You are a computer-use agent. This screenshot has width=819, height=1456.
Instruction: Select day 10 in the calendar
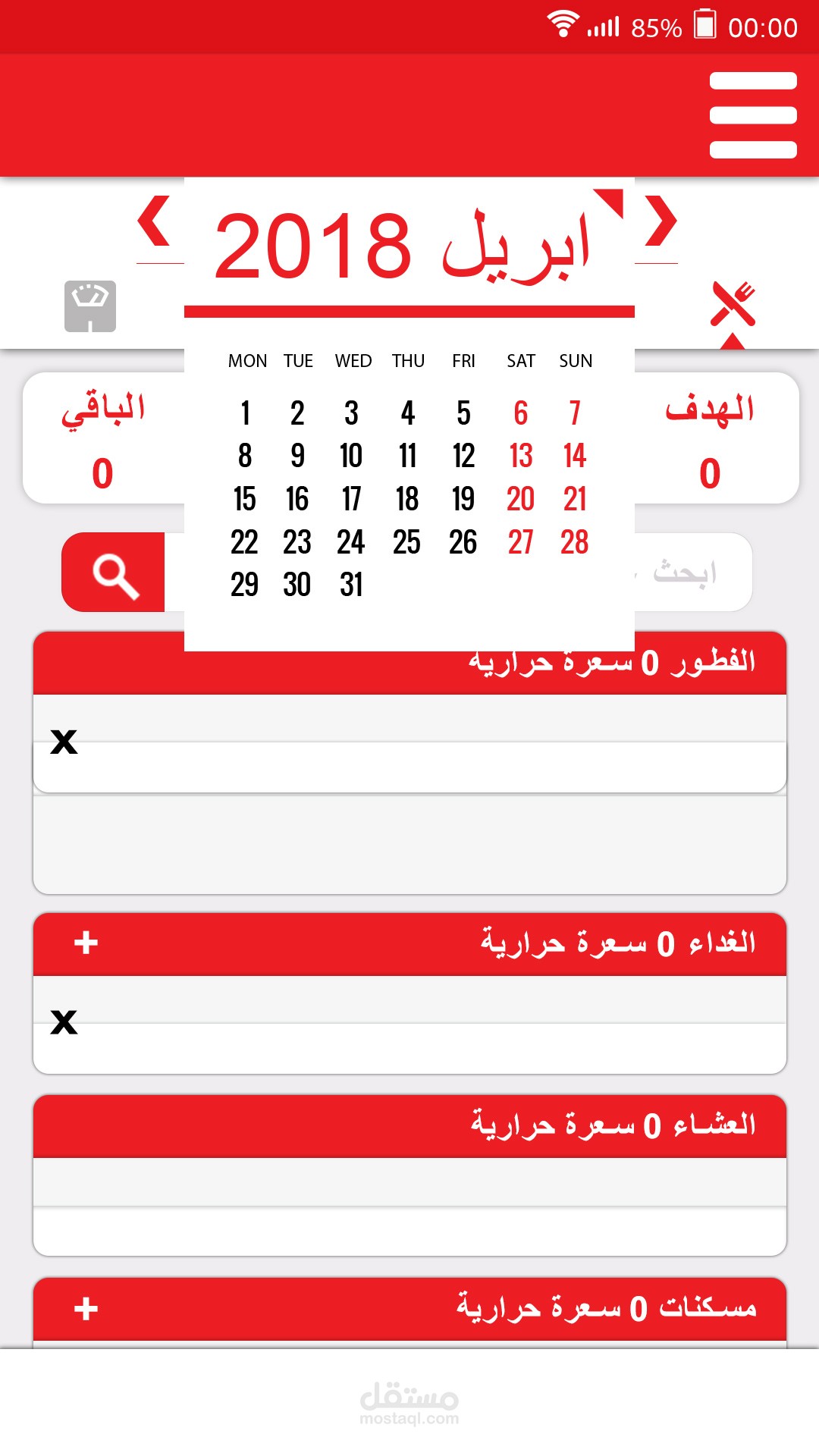pos(351,457)
